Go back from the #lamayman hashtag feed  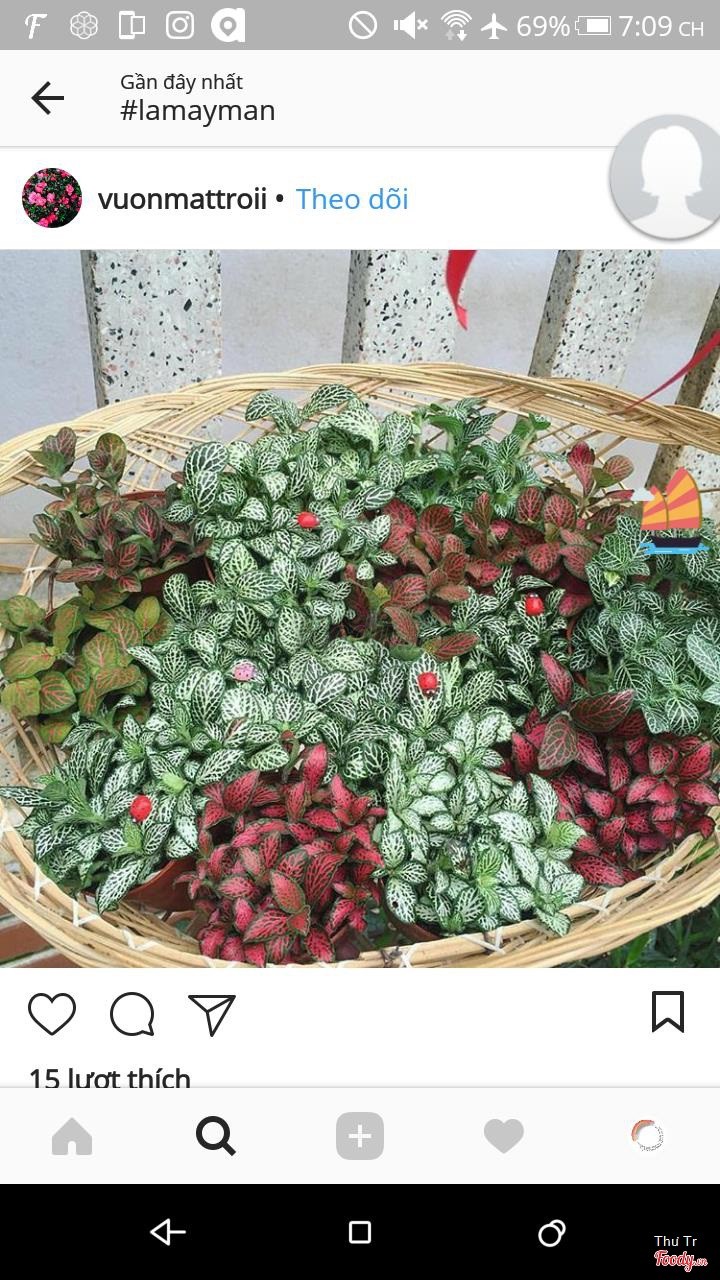click(47, 98)
